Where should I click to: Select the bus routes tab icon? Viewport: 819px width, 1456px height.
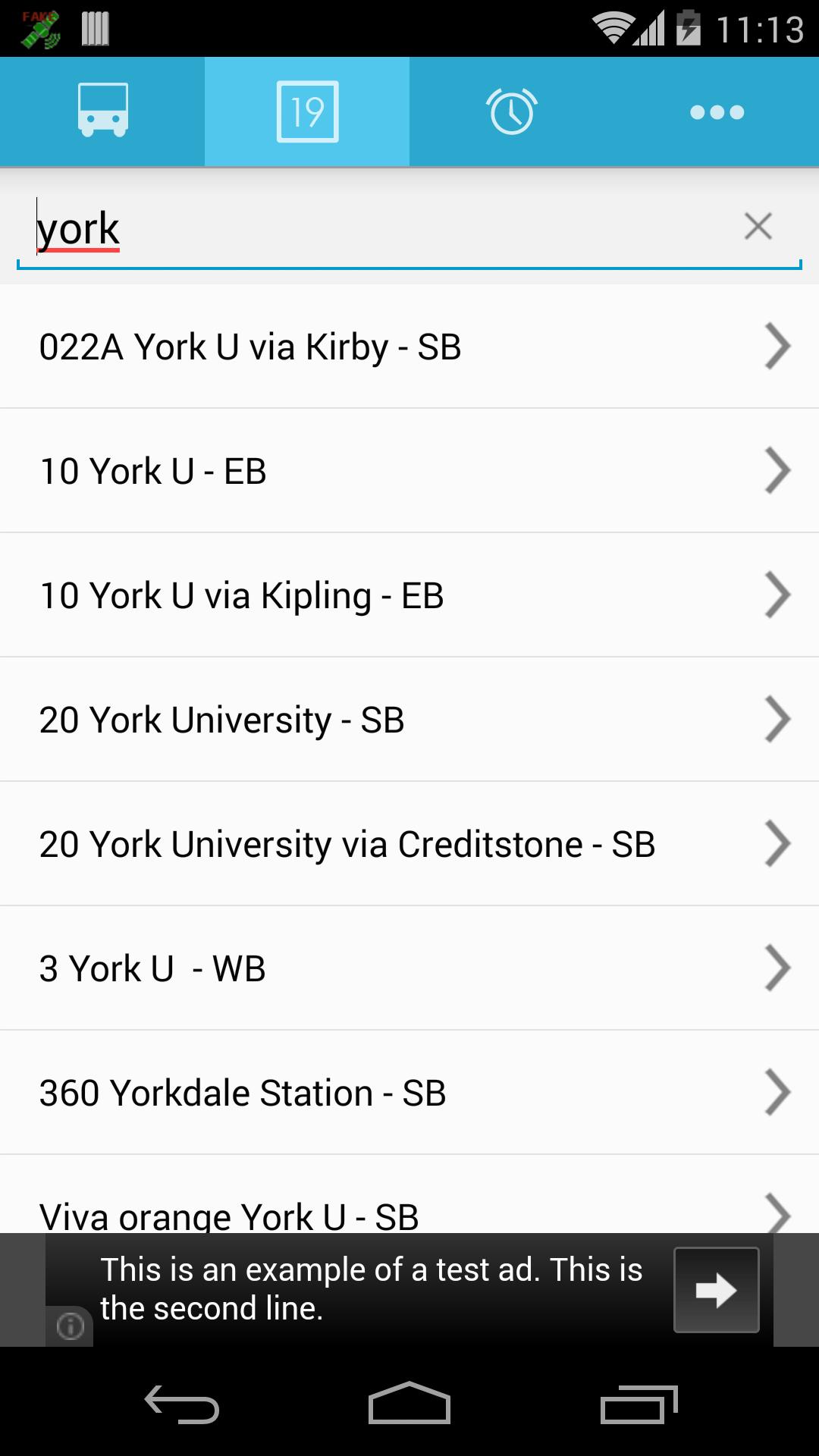point(102,111)
